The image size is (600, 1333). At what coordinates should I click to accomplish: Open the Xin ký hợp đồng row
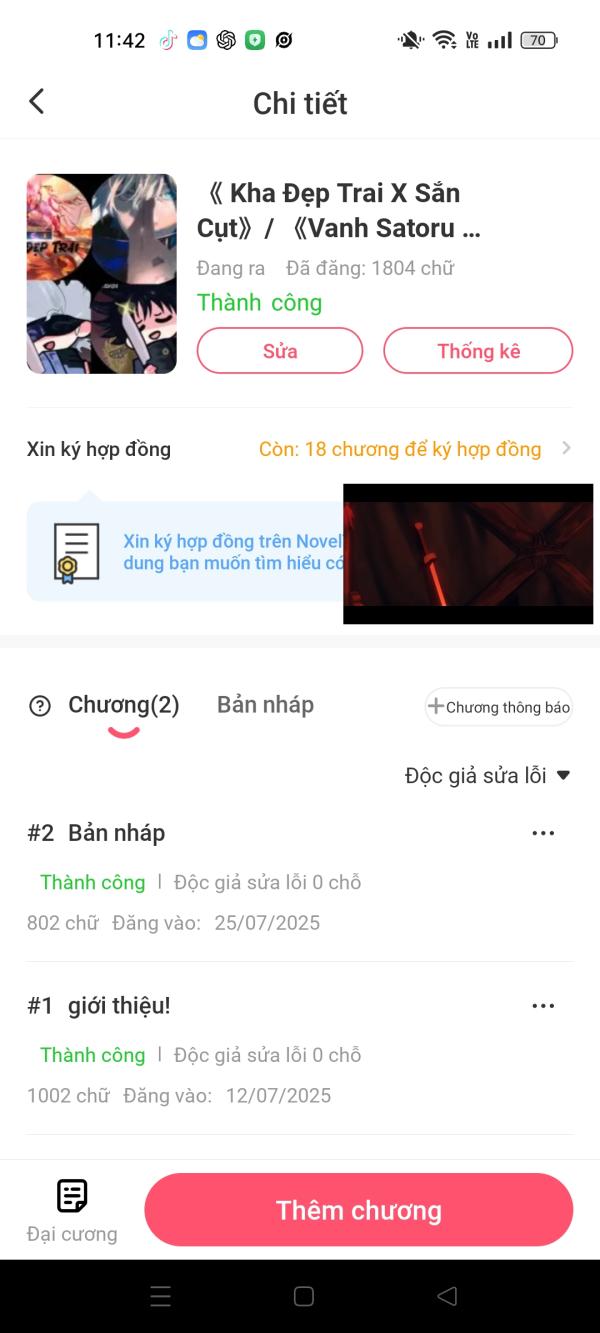[x=300, y=449]
